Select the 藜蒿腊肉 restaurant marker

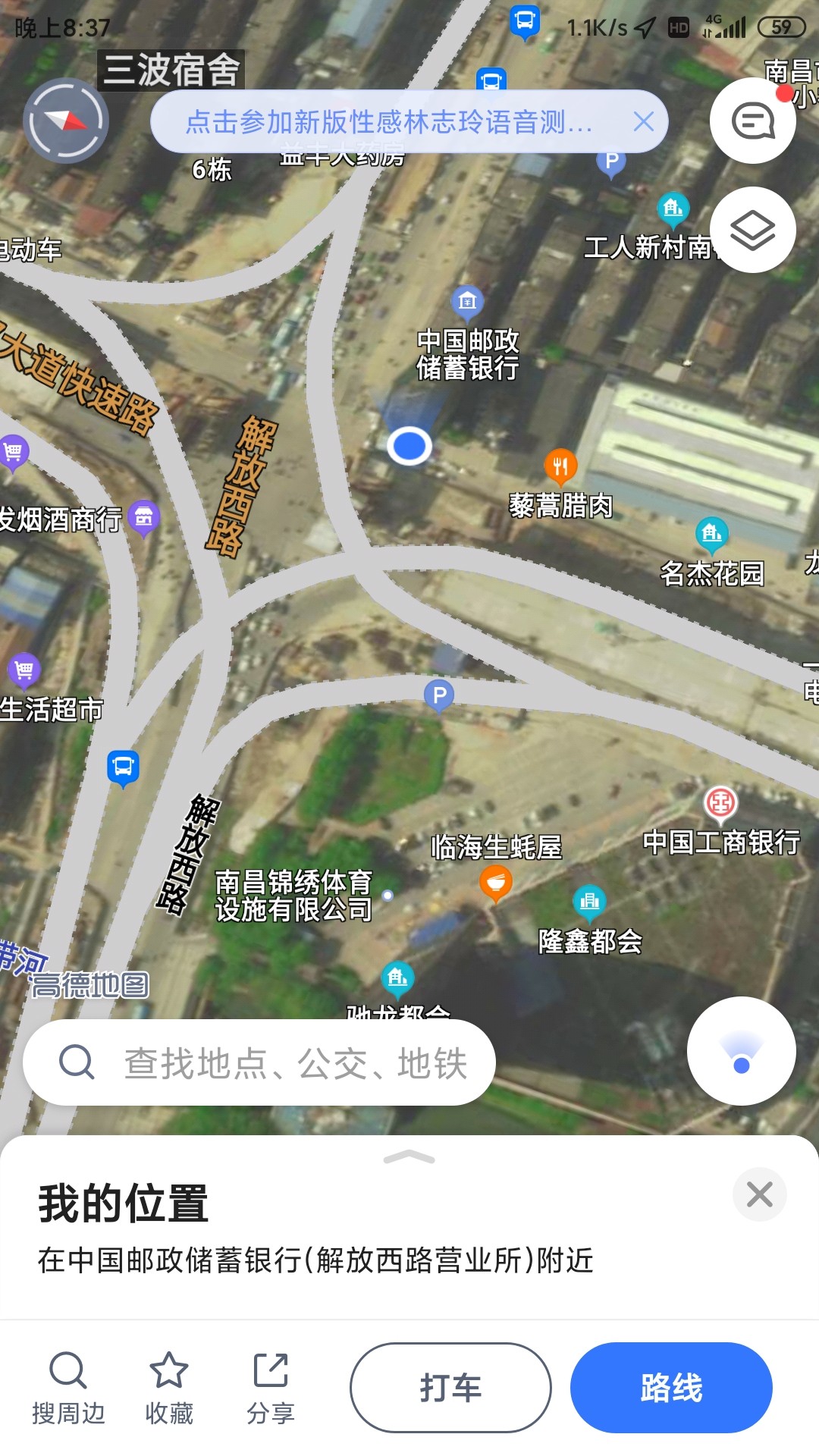click(561, 466)
